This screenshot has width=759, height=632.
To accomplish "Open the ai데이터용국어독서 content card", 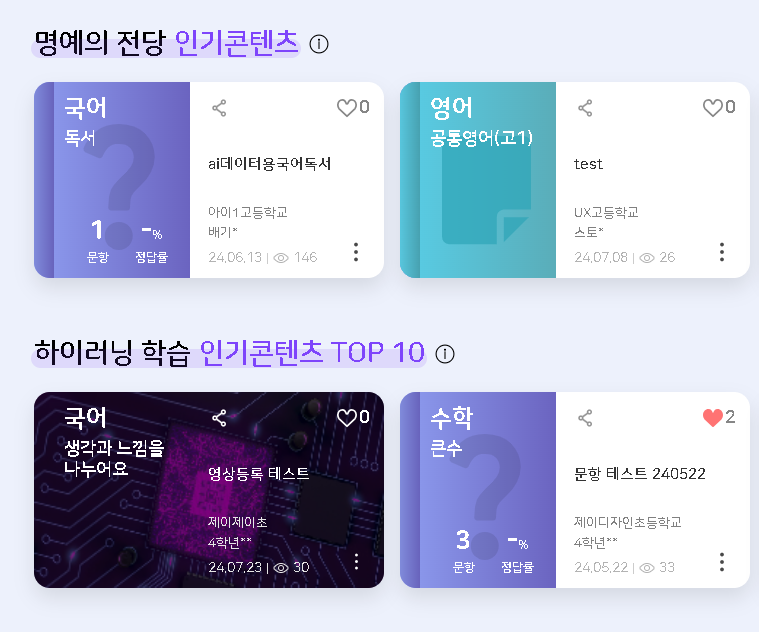I will pos(269,164).
